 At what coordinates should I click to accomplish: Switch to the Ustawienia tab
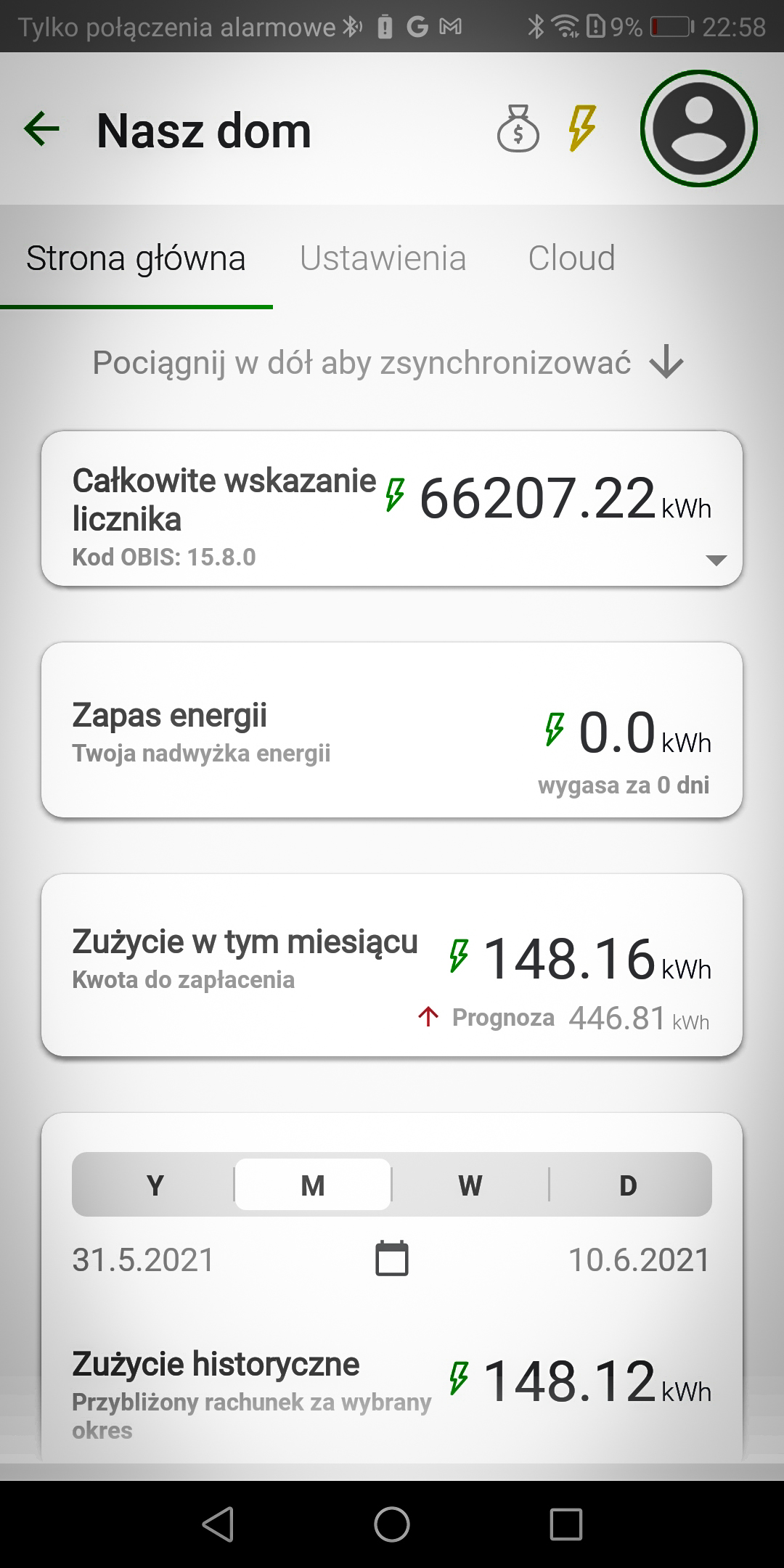[383, 258]
